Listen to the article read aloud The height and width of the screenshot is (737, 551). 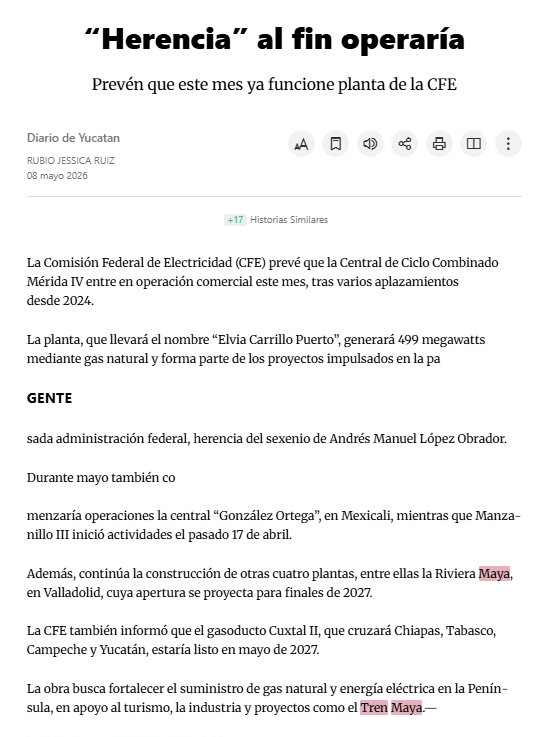(370, 143)
